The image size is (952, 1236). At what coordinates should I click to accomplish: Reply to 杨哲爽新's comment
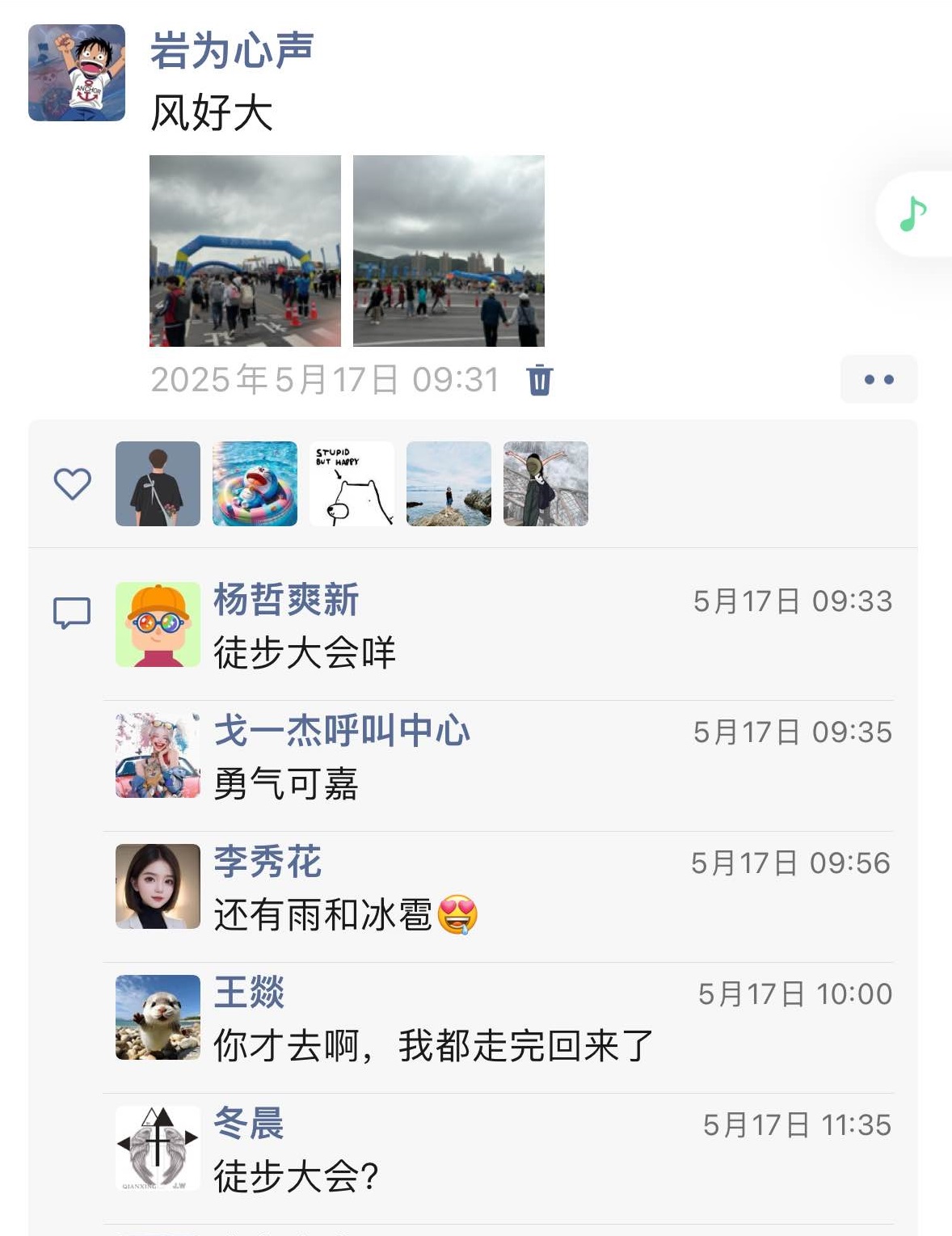pos(305,652)
